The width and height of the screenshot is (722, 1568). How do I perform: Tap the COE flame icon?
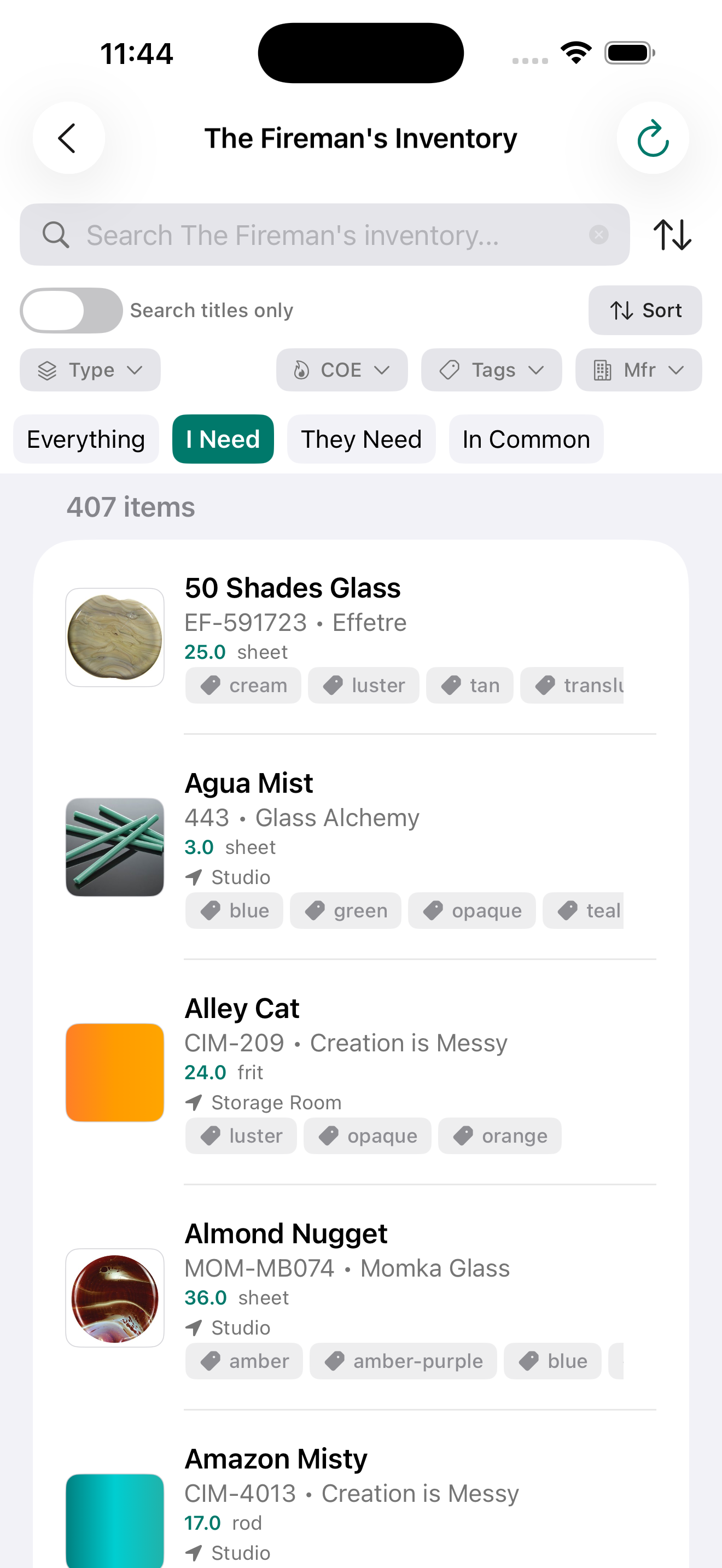(x=301, y=370)
